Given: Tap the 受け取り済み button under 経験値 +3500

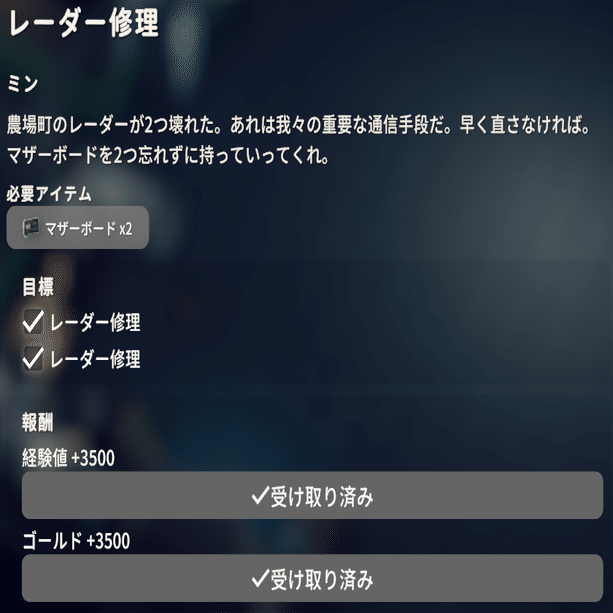Looking at the screenshot, I should (312, 496).
